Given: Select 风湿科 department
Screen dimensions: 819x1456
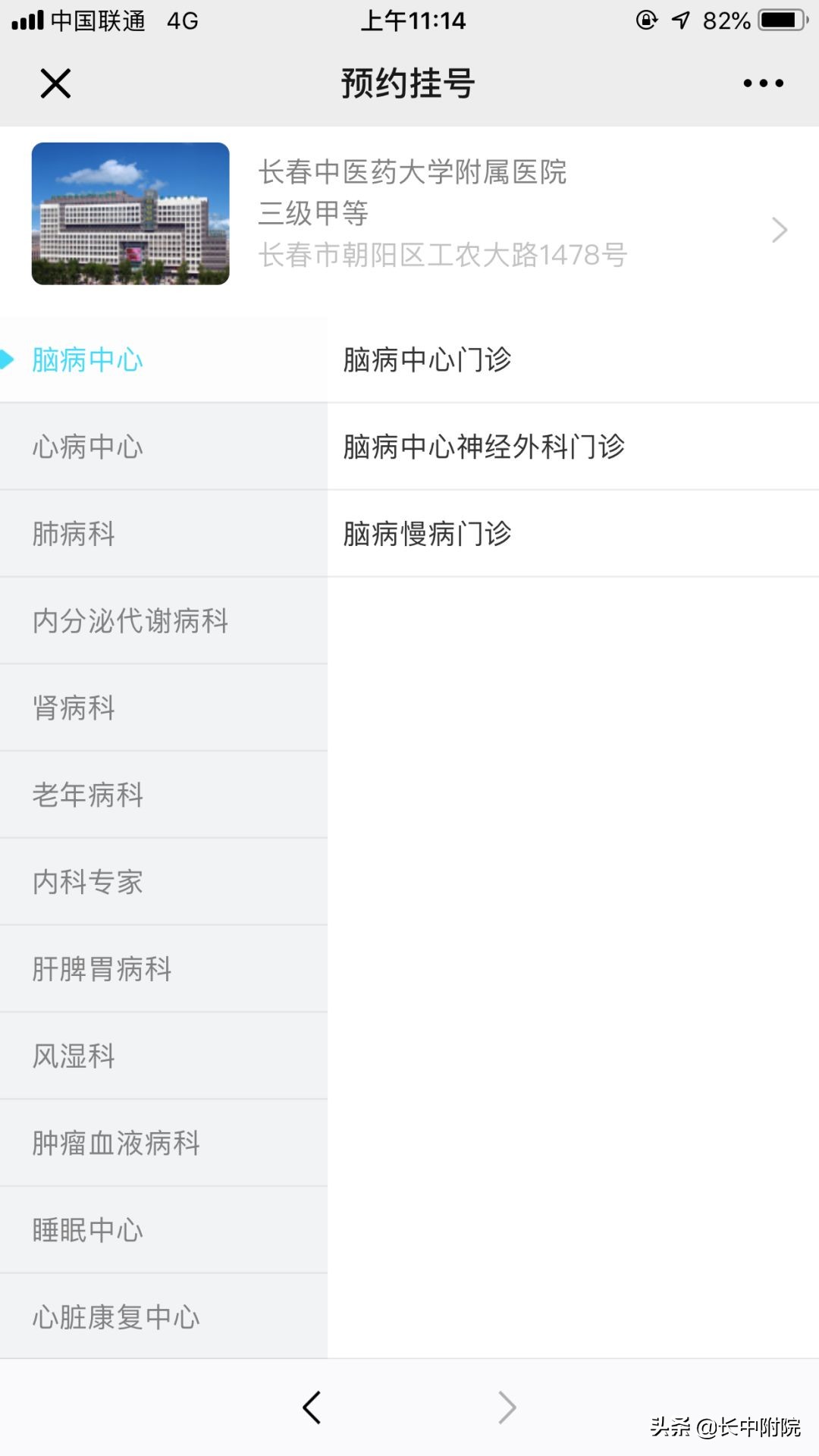Looking at the screenshot, I should click(x=163, y=1056).
